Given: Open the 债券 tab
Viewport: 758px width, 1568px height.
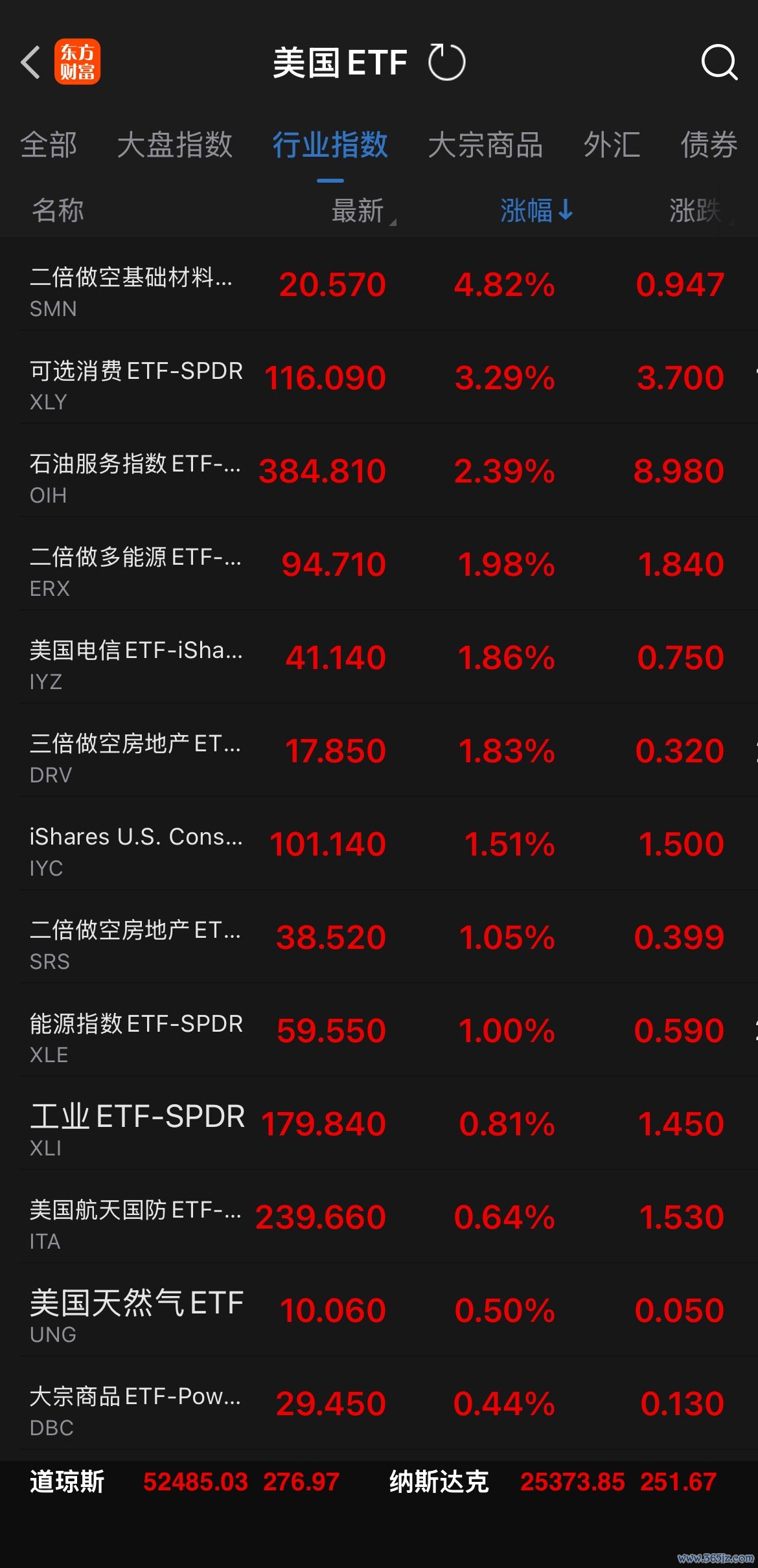Looking at the screenshot, I should click(x=709, y=144).
